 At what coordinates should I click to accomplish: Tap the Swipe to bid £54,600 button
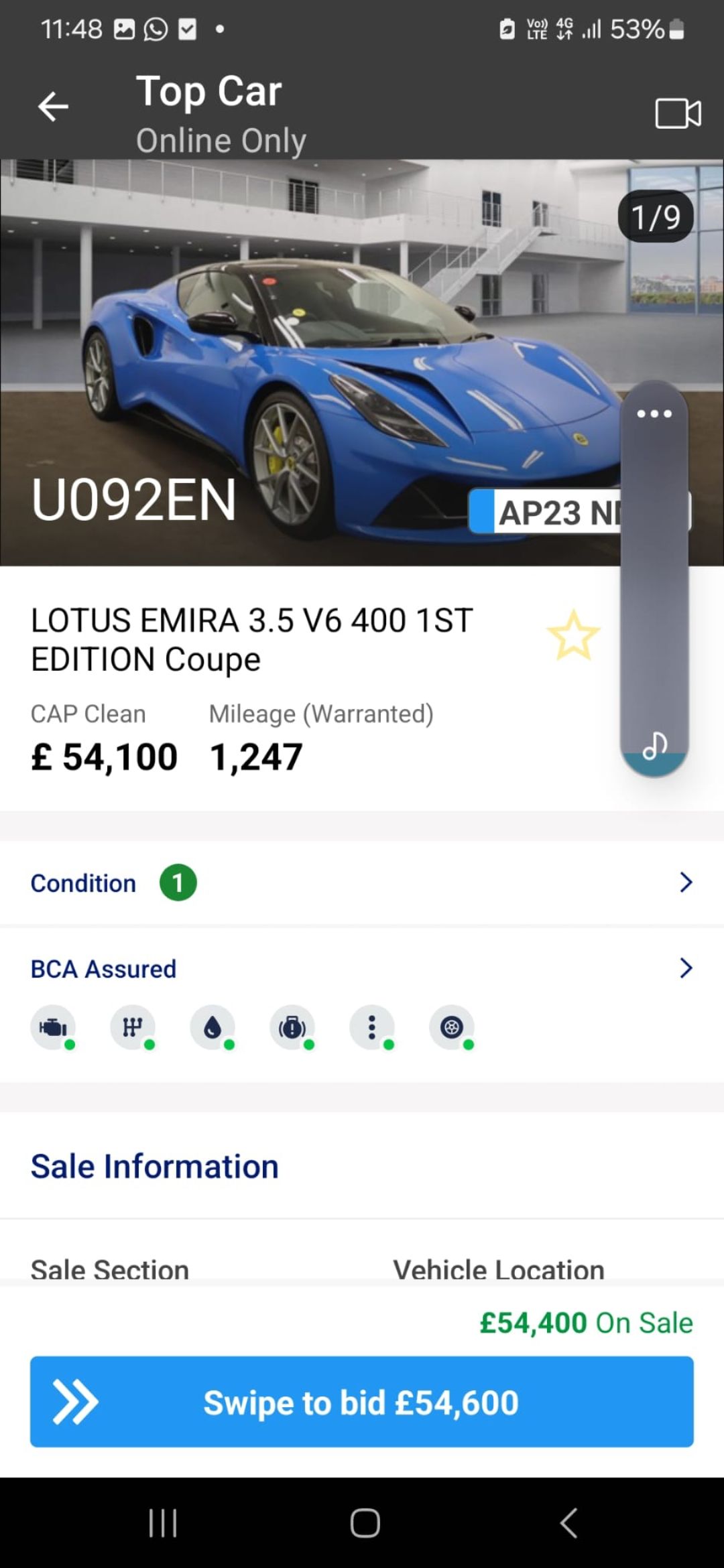pyautogui.click(x=361, y=1402)
